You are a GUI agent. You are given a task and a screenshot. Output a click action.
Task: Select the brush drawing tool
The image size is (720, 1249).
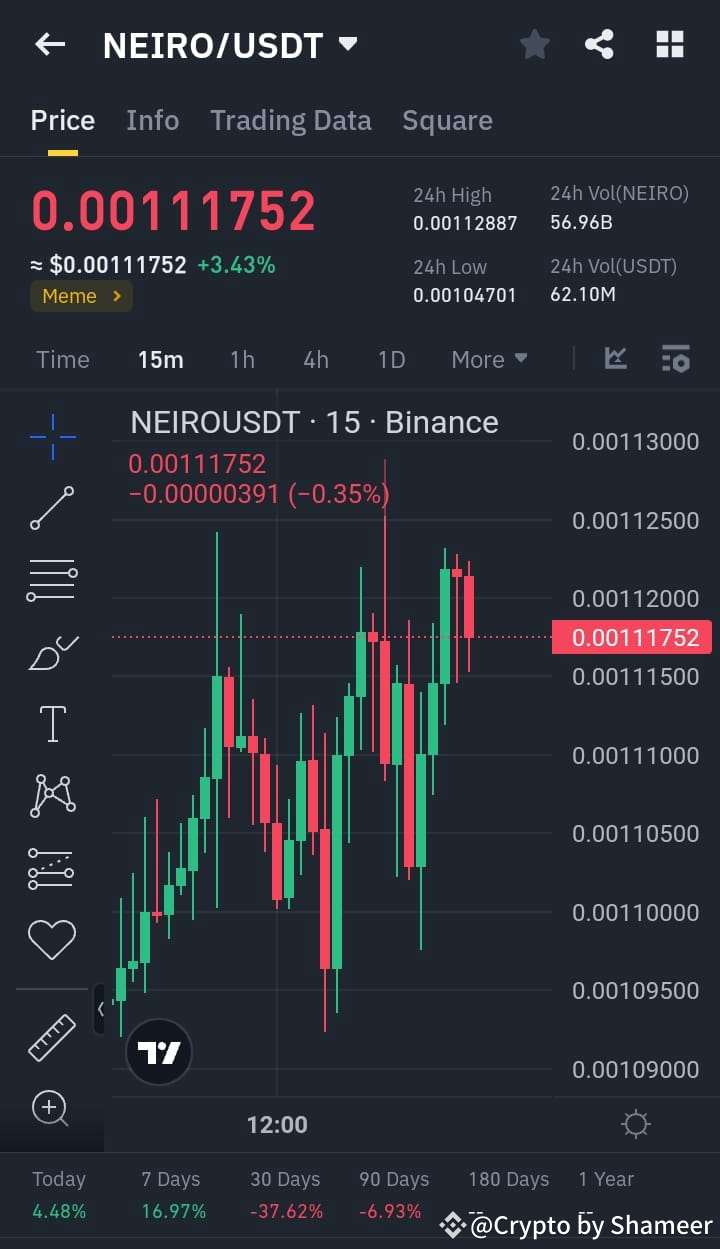pos(52,651)
